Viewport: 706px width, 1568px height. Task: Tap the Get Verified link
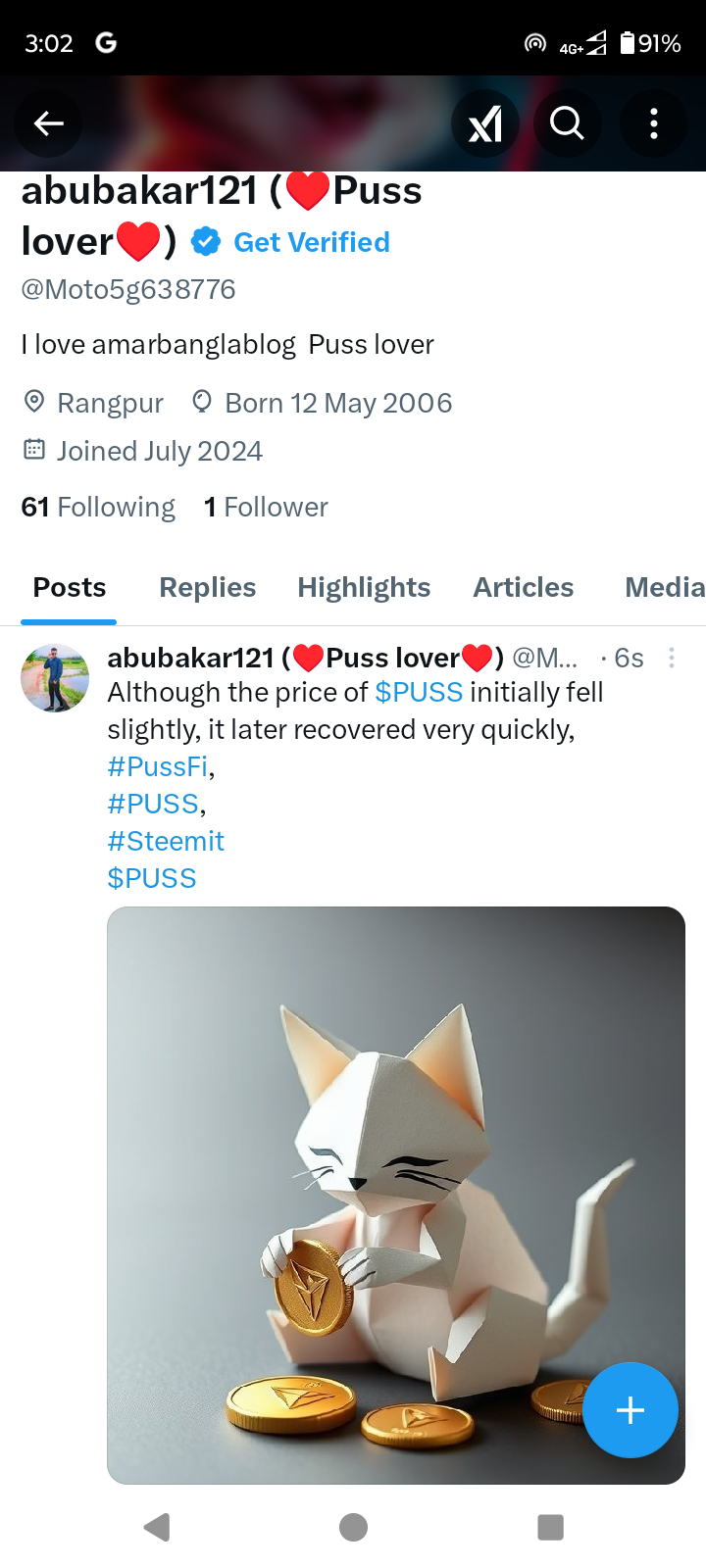click(x=312, y=242)
